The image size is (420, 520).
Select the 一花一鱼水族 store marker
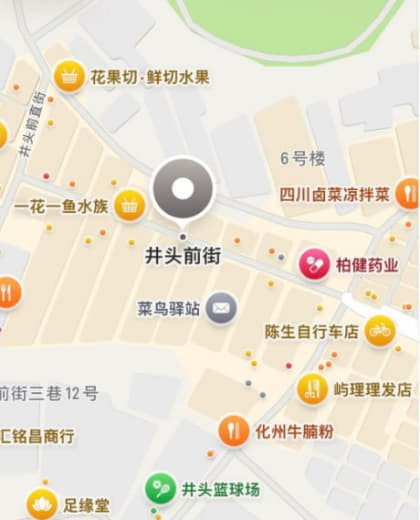pyautogui.click(x=129, y=205)
